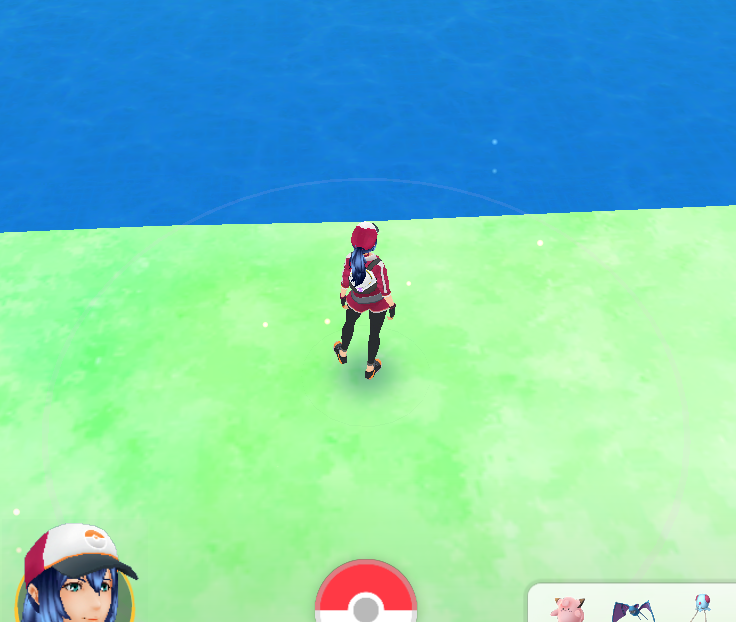Open the Poké Ball main menu

366,596
